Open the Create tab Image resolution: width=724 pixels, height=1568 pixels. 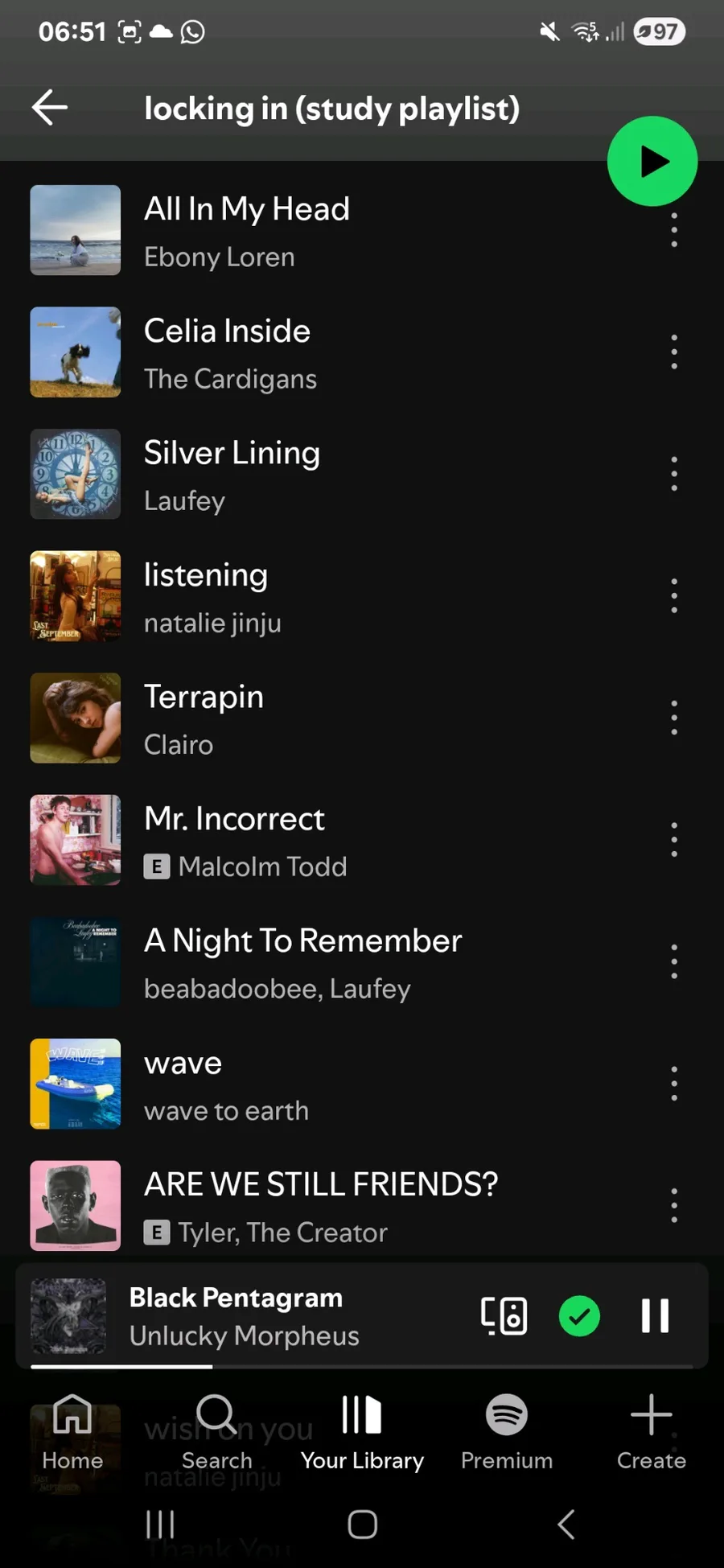[651, 1432]
